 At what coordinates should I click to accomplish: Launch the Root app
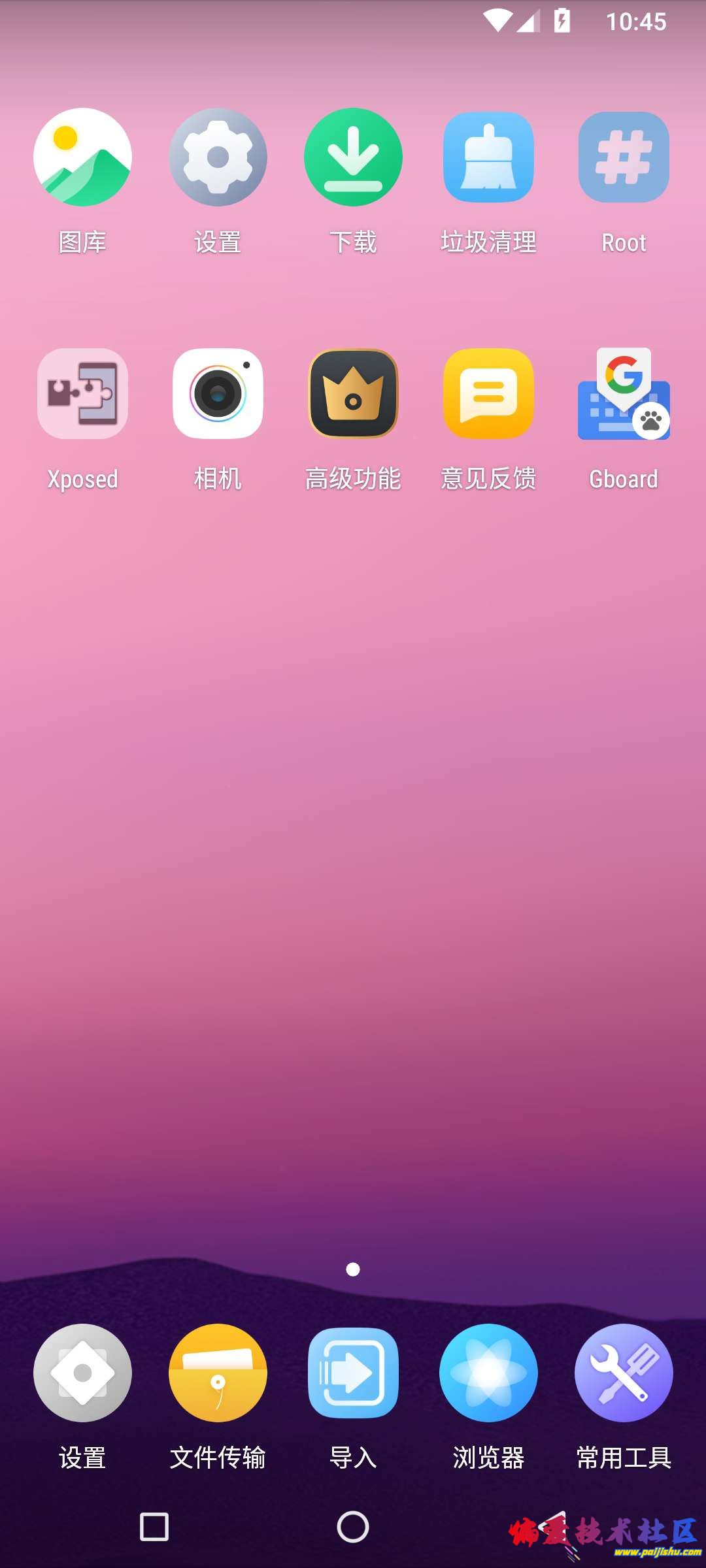pos(624,157)
